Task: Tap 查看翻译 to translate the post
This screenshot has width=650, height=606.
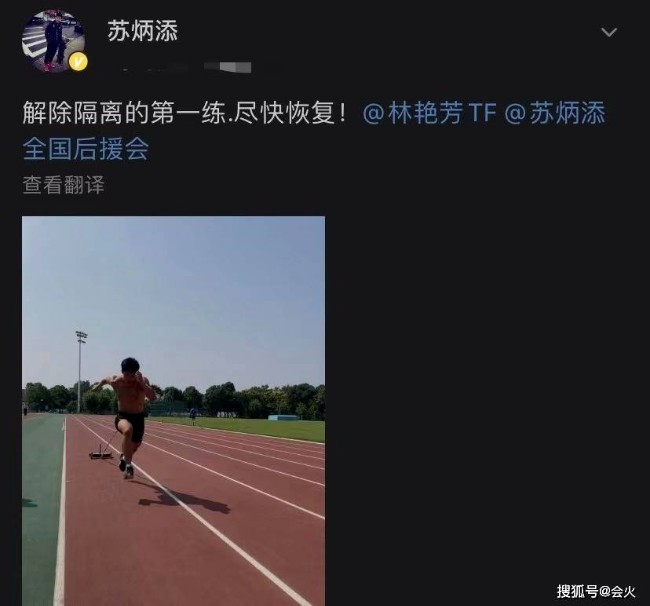Action: pyautogui.click(x=63, y=185)
